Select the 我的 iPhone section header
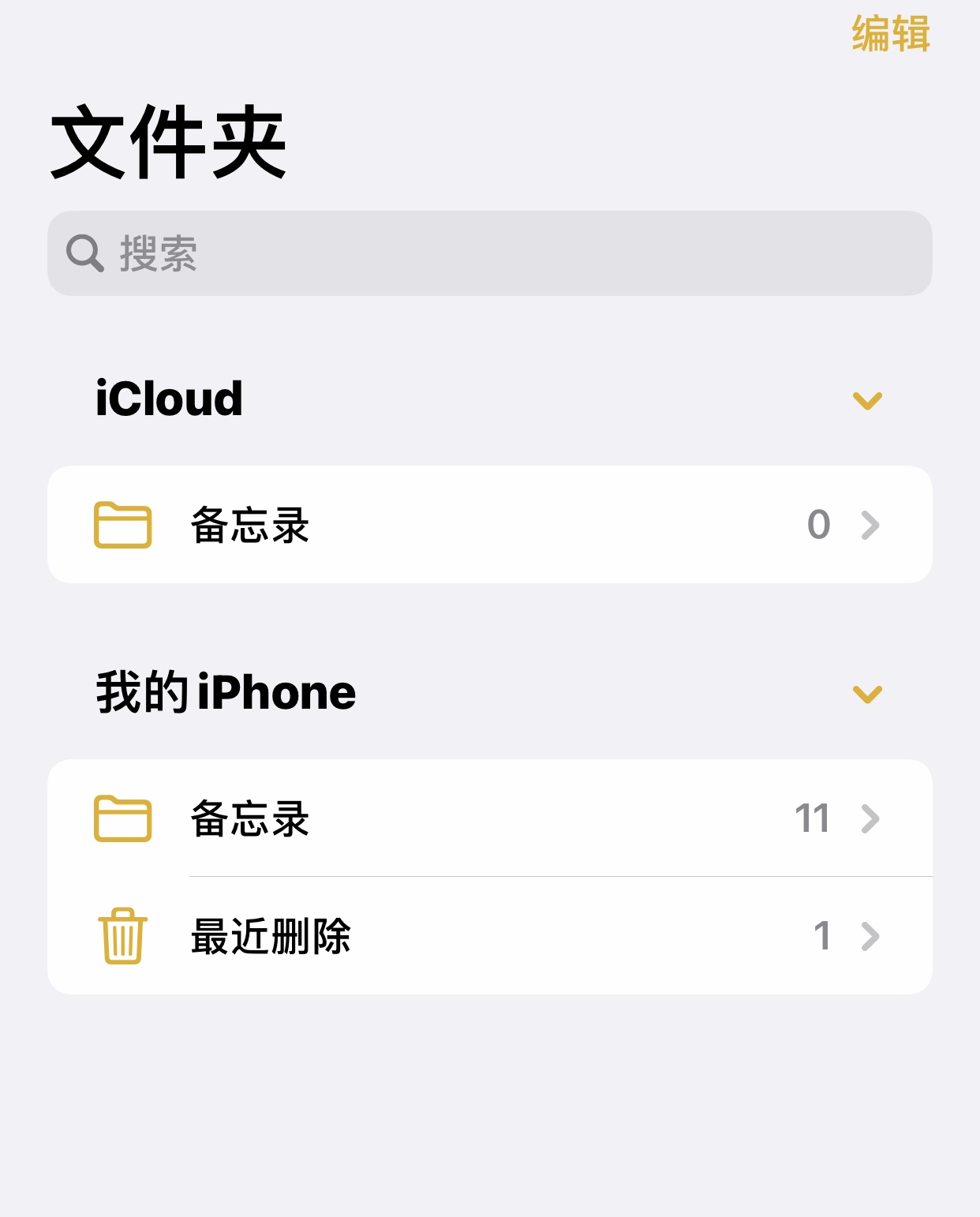Image resolution: width=980 pixels, height=1217 pixels. click(x=223, y=694)
